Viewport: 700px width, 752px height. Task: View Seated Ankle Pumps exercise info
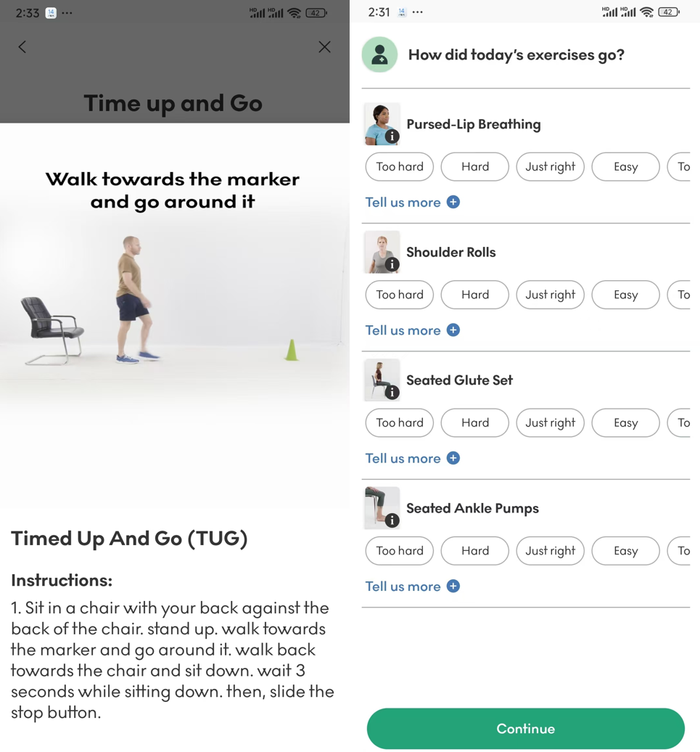tap(392, 520)
